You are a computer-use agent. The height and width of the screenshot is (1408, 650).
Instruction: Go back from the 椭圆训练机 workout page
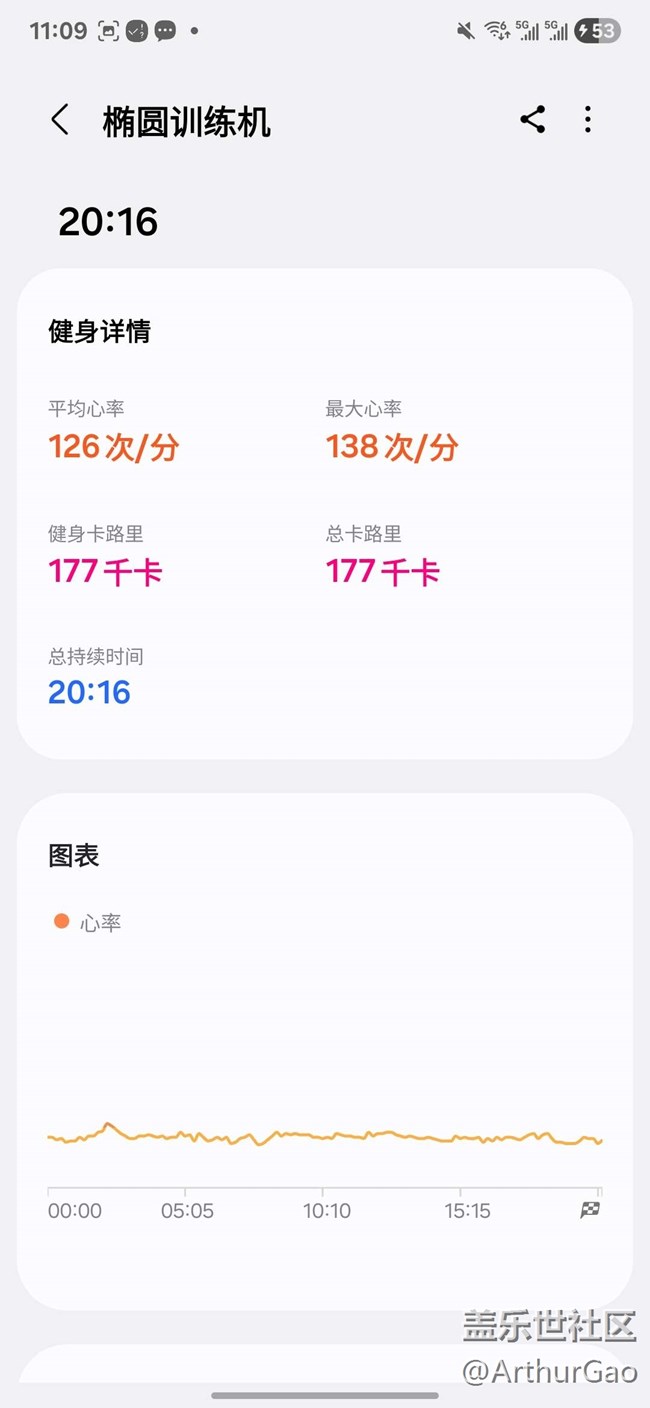pyautogui.click(x=60, y=120)
